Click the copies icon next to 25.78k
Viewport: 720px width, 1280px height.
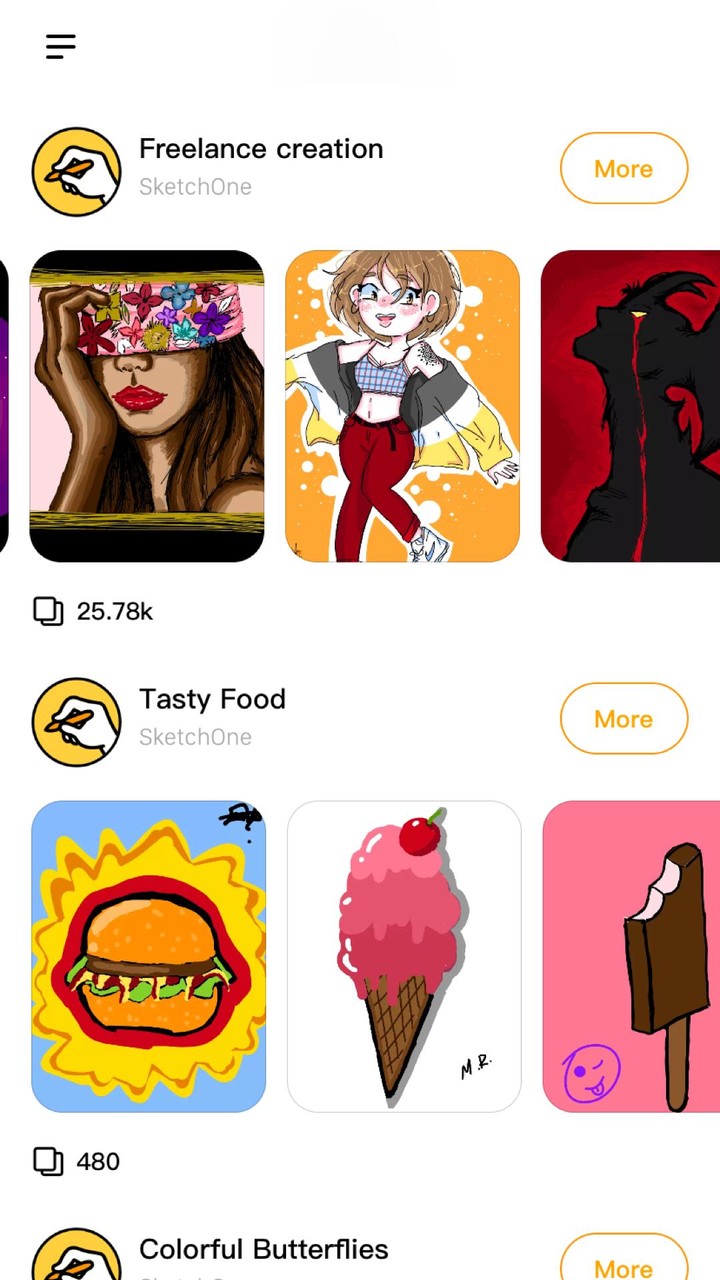coord(47,611)
